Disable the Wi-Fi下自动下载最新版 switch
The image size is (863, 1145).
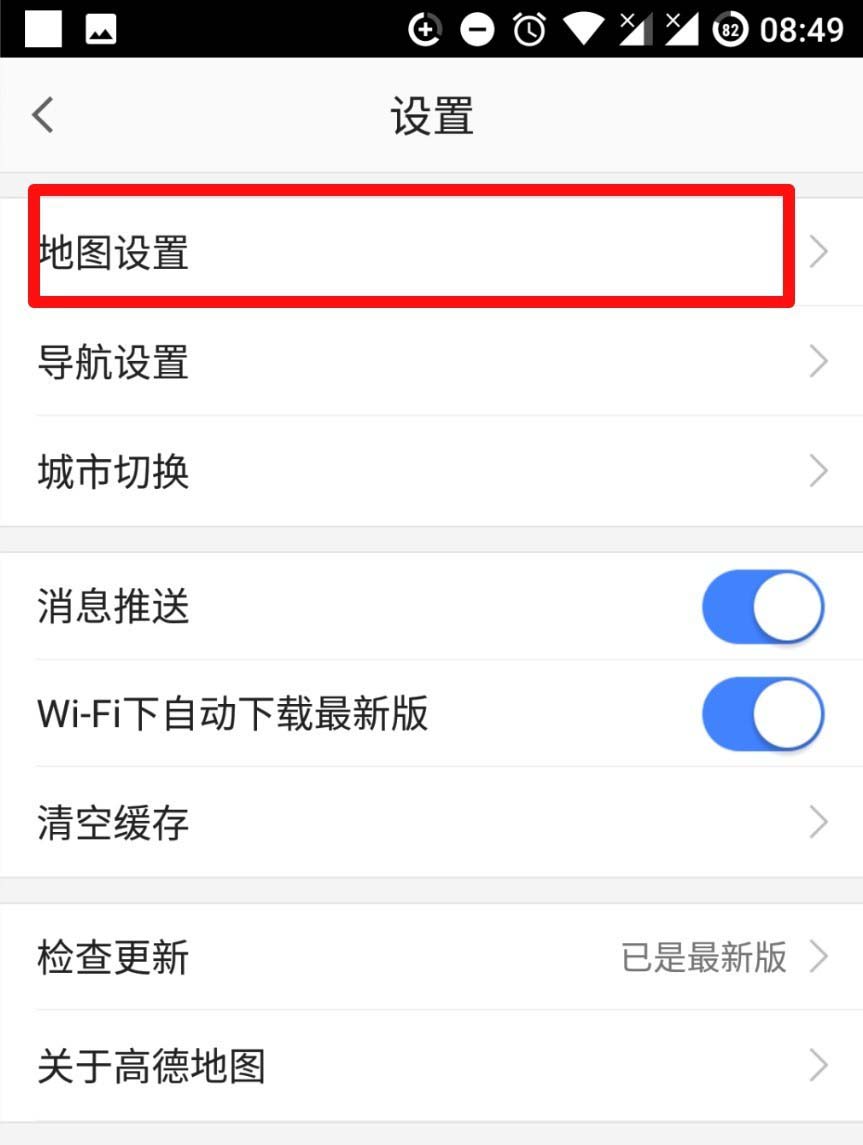(762, 714)
